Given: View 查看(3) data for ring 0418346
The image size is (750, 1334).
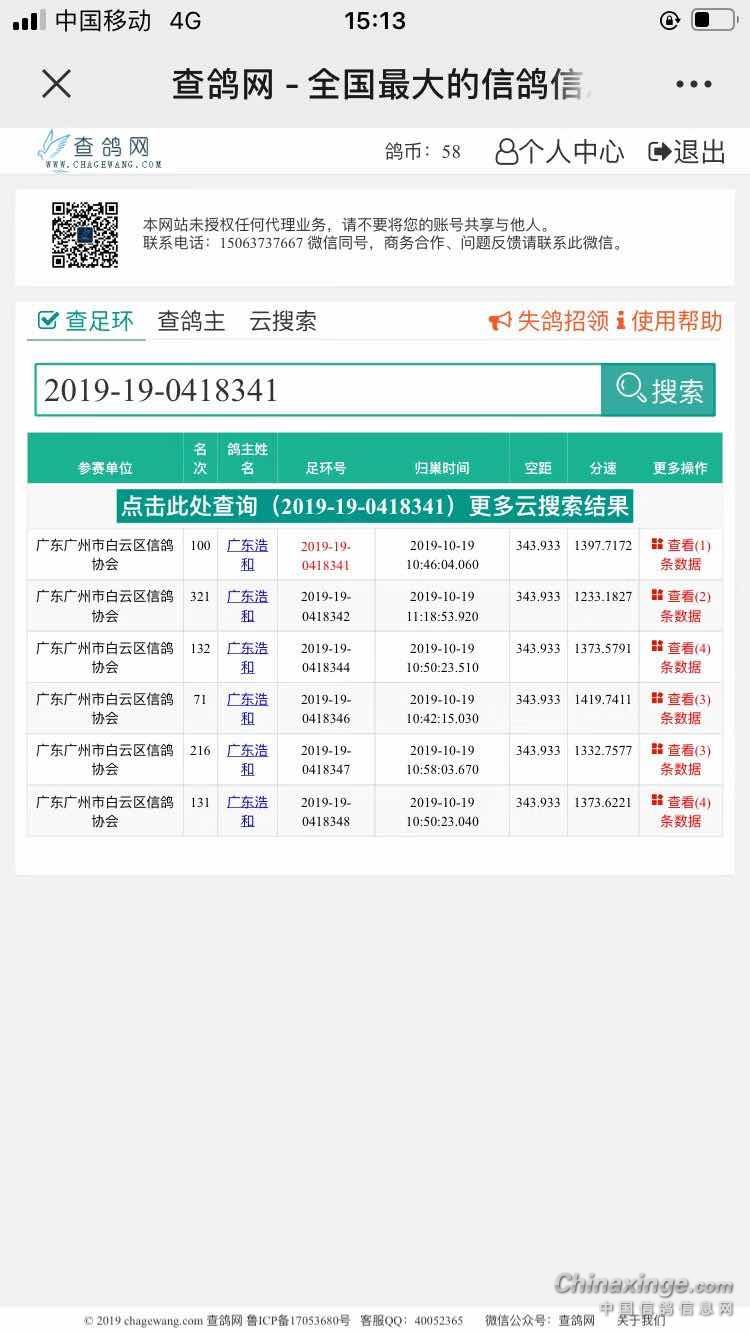Looking at the screenshot, I should (x=681, y=708).
